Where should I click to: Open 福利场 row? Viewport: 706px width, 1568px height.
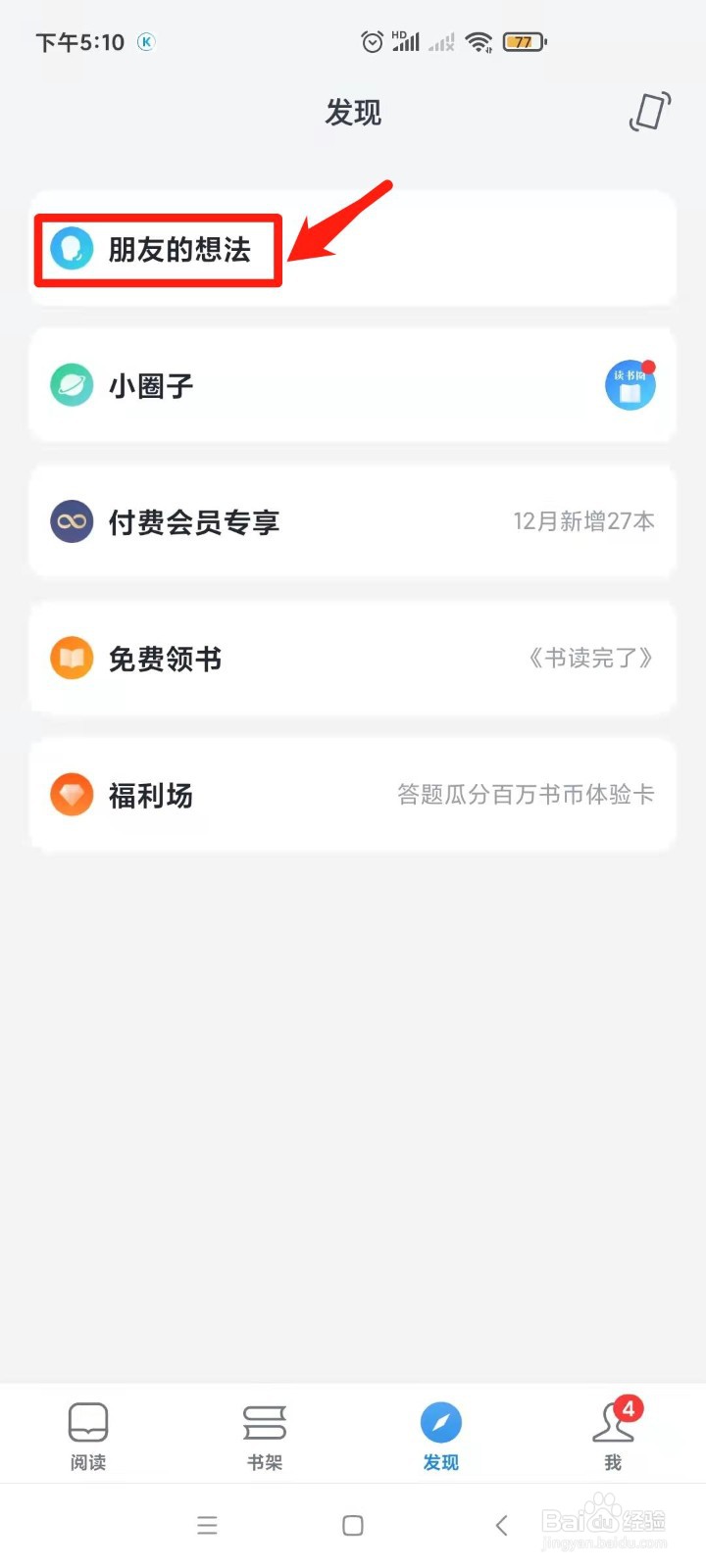coord(353,795)
